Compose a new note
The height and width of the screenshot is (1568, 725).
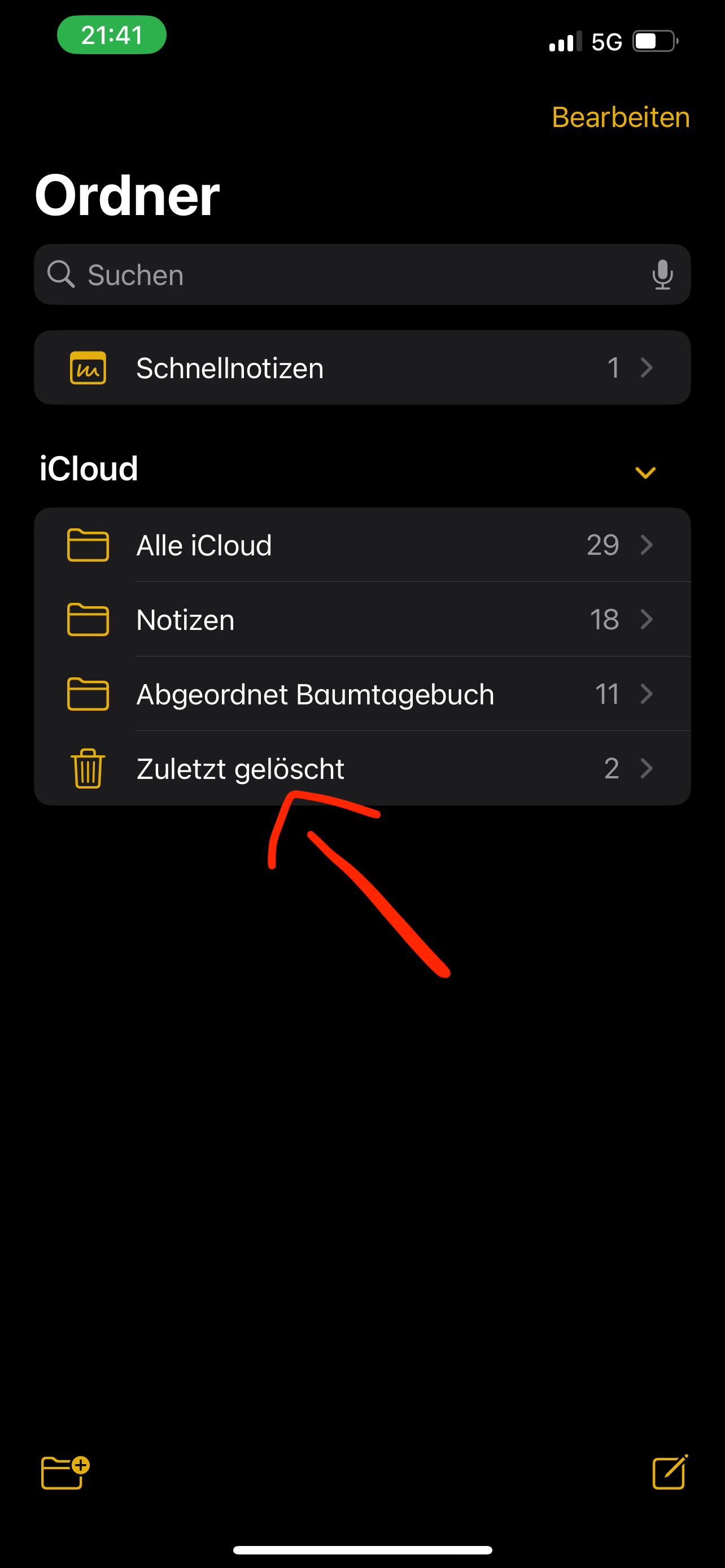(x=669, y=1472)
